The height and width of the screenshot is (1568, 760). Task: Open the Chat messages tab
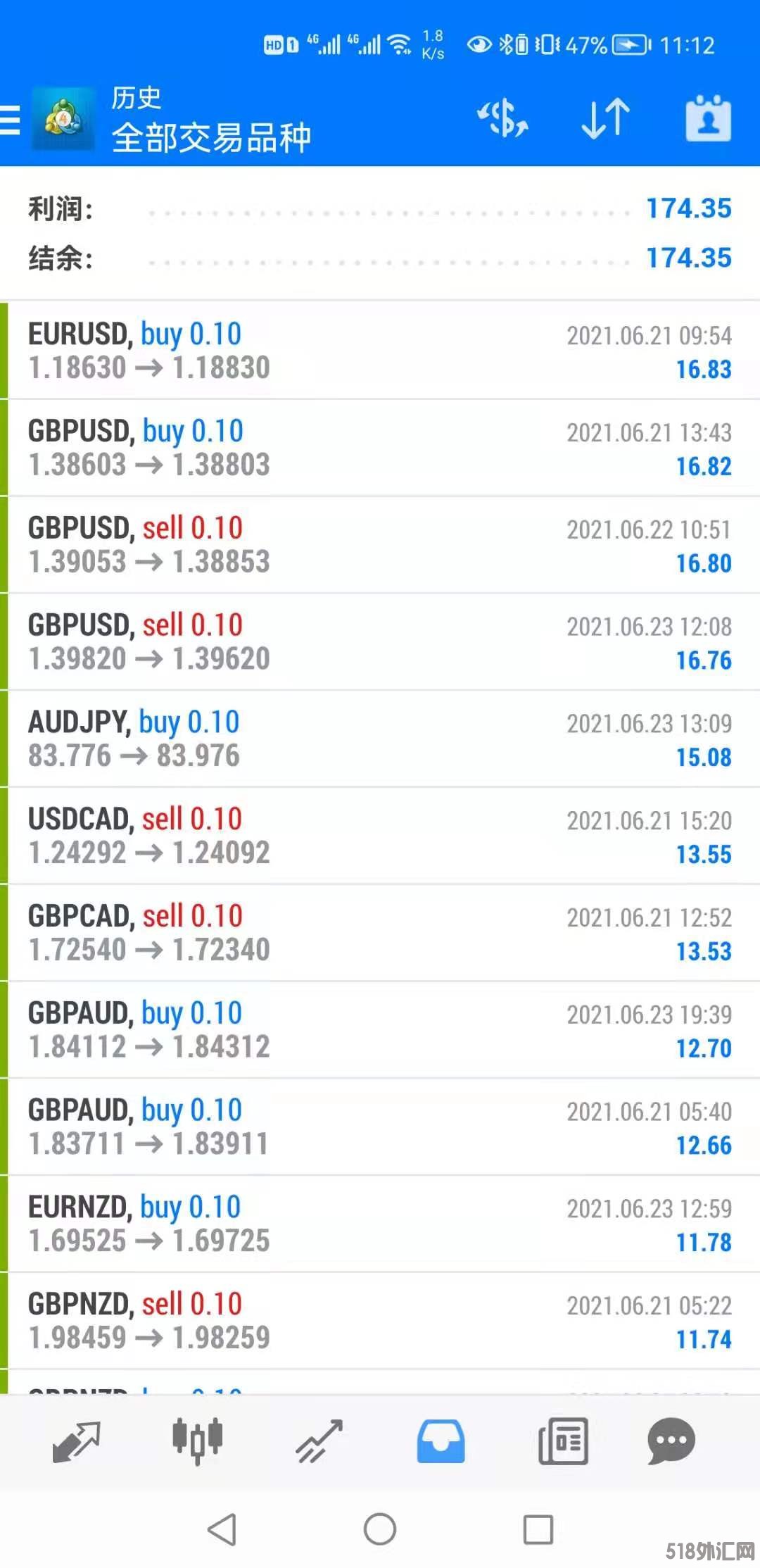[671, 1441]
